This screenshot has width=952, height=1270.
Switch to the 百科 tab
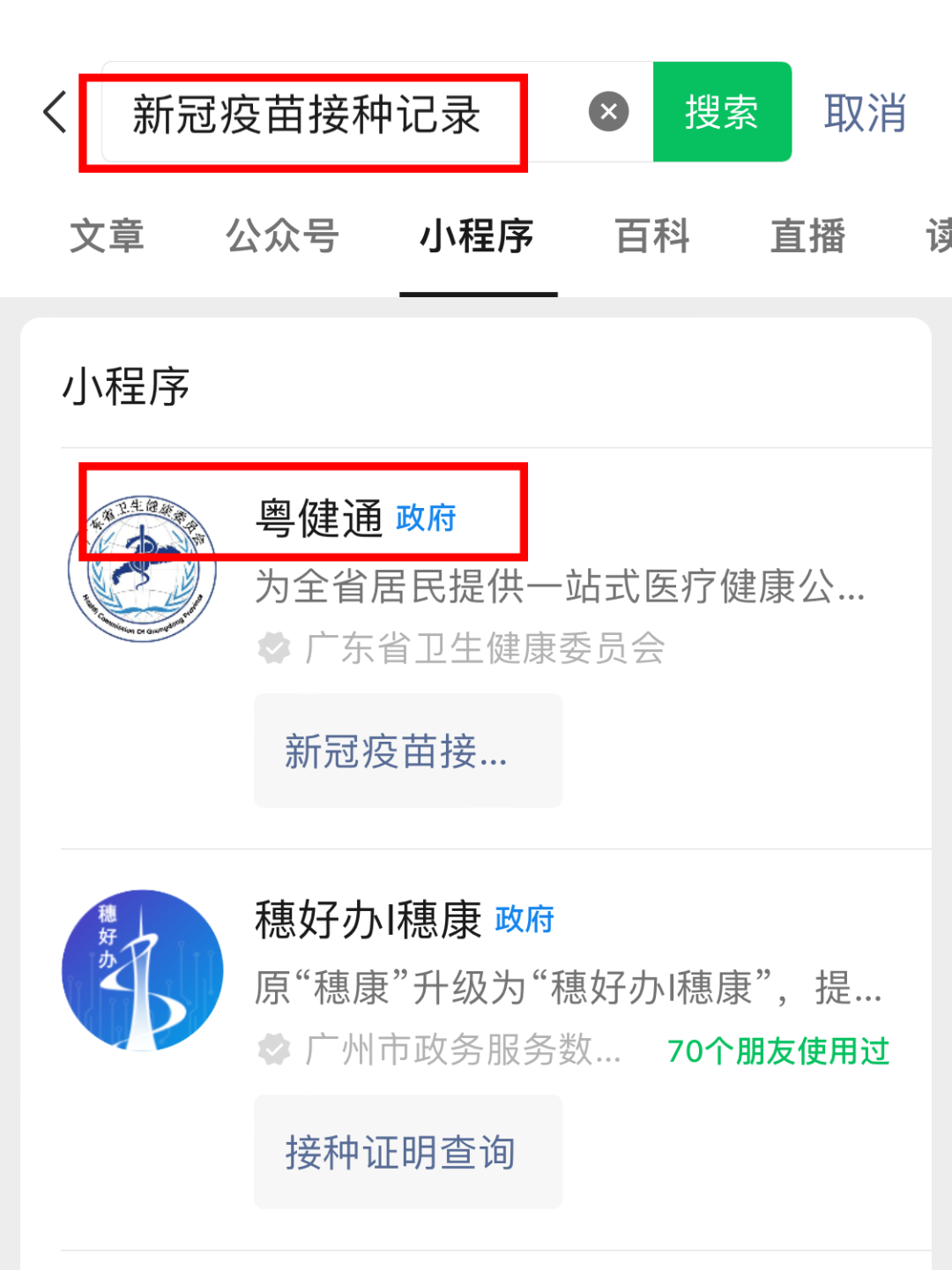point(652,236)
